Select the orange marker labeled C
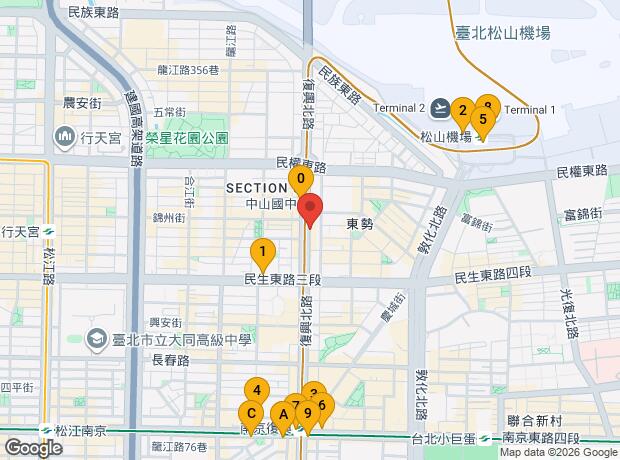 [251, 414]
